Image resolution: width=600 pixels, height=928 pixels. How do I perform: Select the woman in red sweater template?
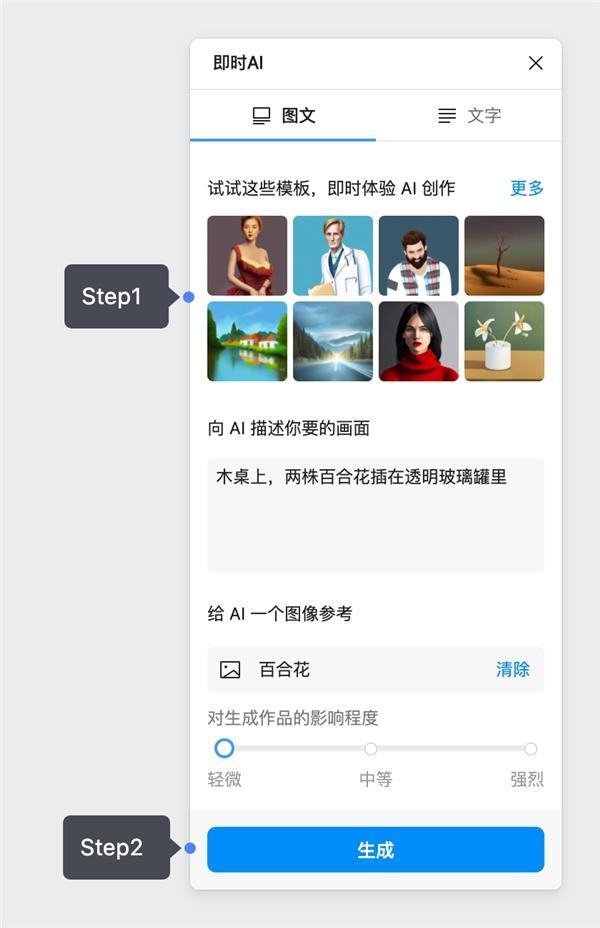click(418, 341)
